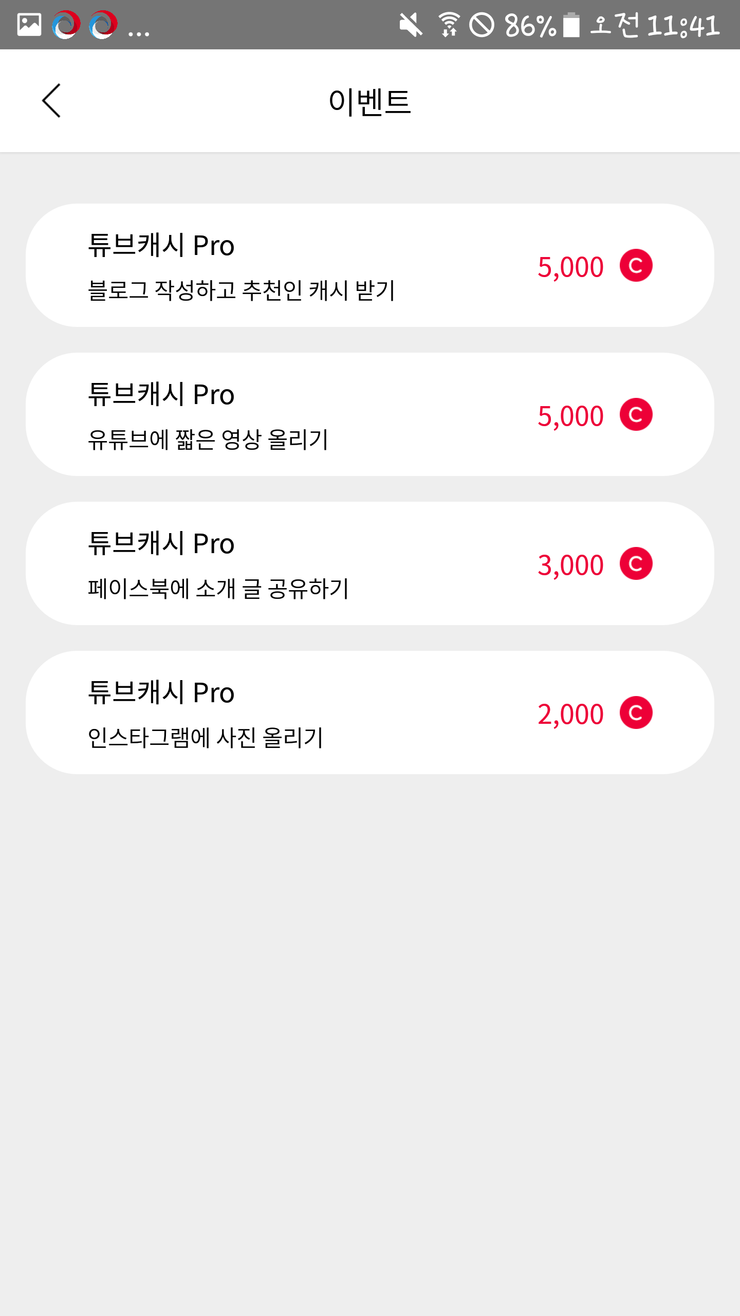Go back from the 이벤트 screen
Image resolution: width=740 pixels, height=1316 pixels.
[x=52, y=101]
